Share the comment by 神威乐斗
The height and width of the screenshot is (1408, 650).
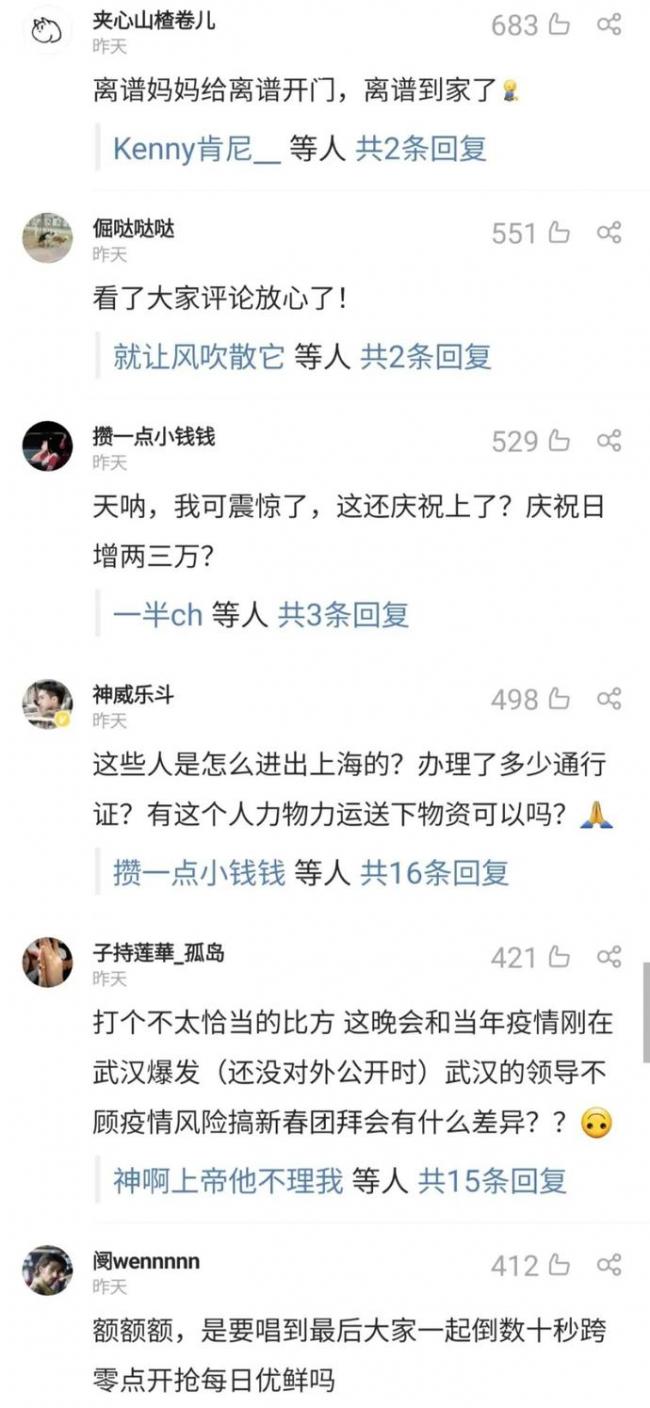(609, 699)
